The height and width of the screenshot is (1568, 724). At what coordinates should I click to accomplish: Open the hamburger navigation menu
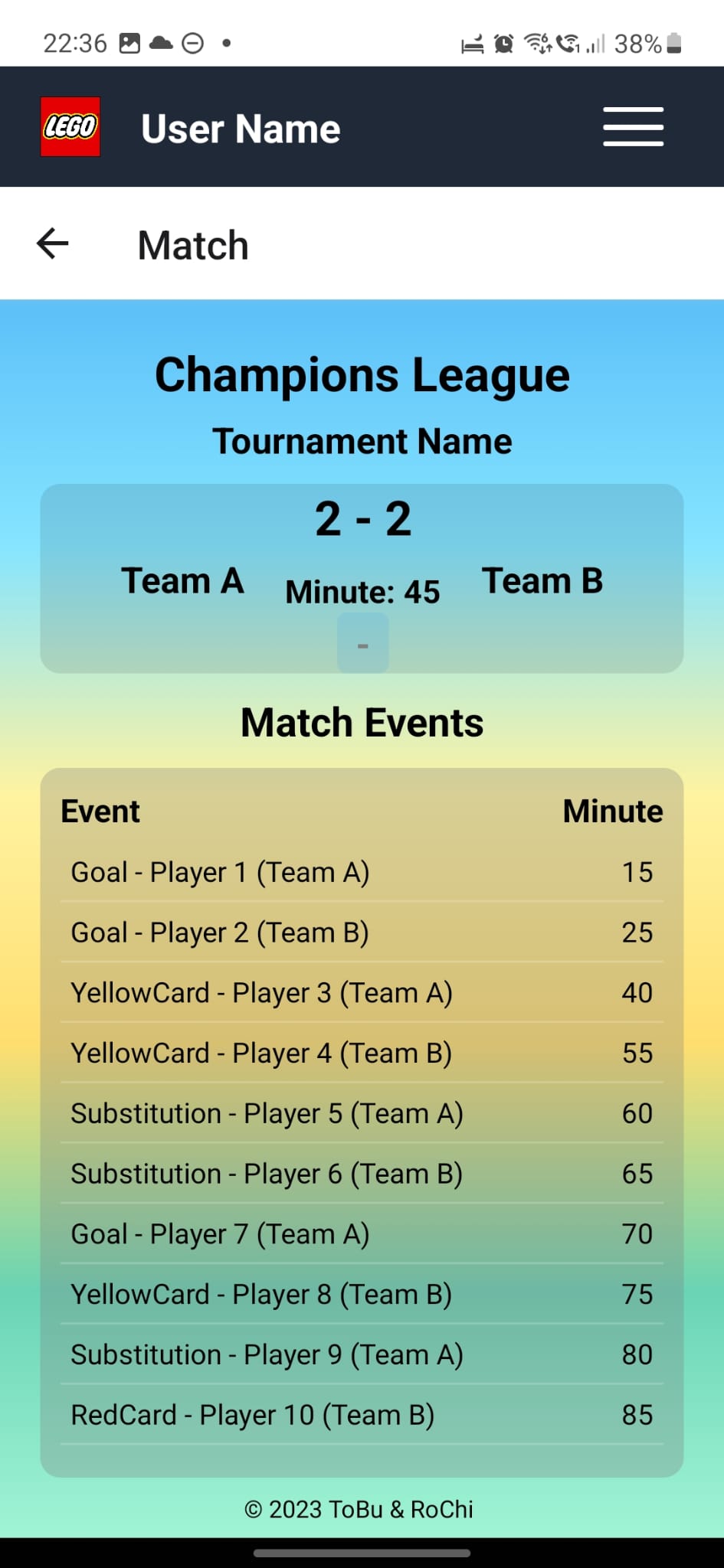click(x=633, y=126)
